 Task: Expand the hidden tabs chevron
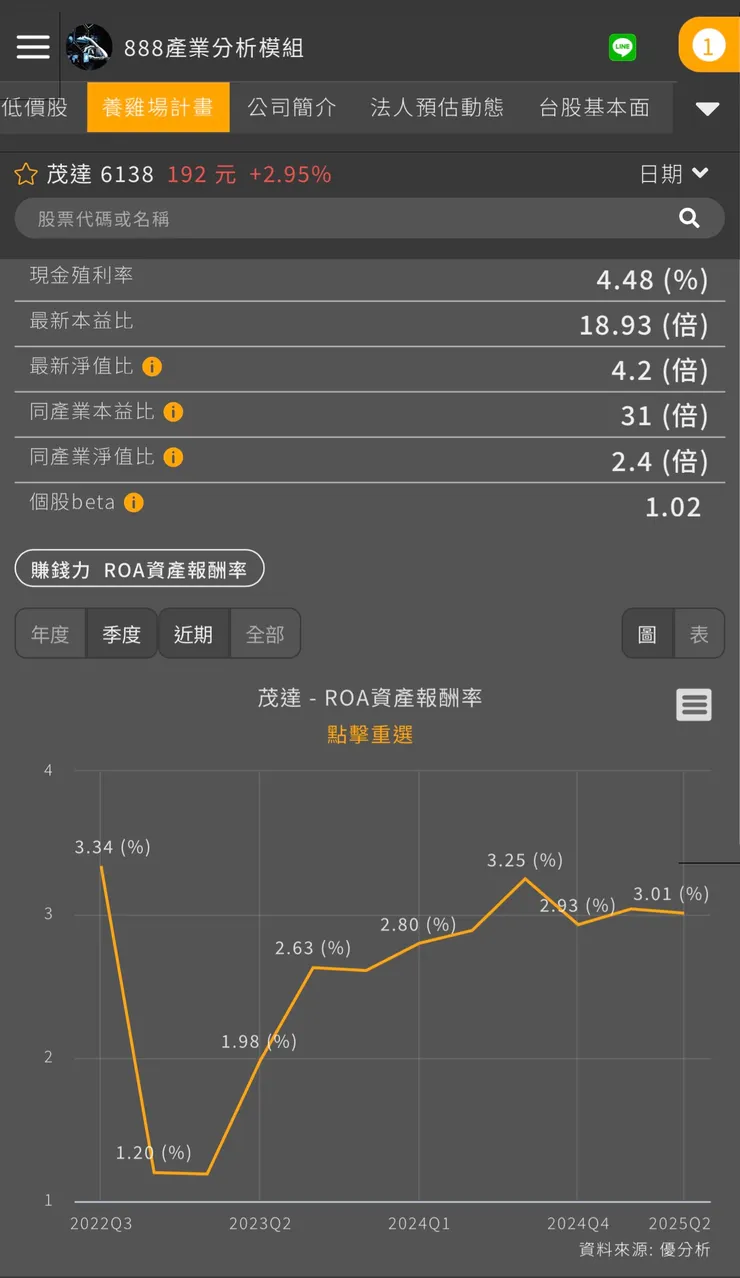(x=708, y=109)
